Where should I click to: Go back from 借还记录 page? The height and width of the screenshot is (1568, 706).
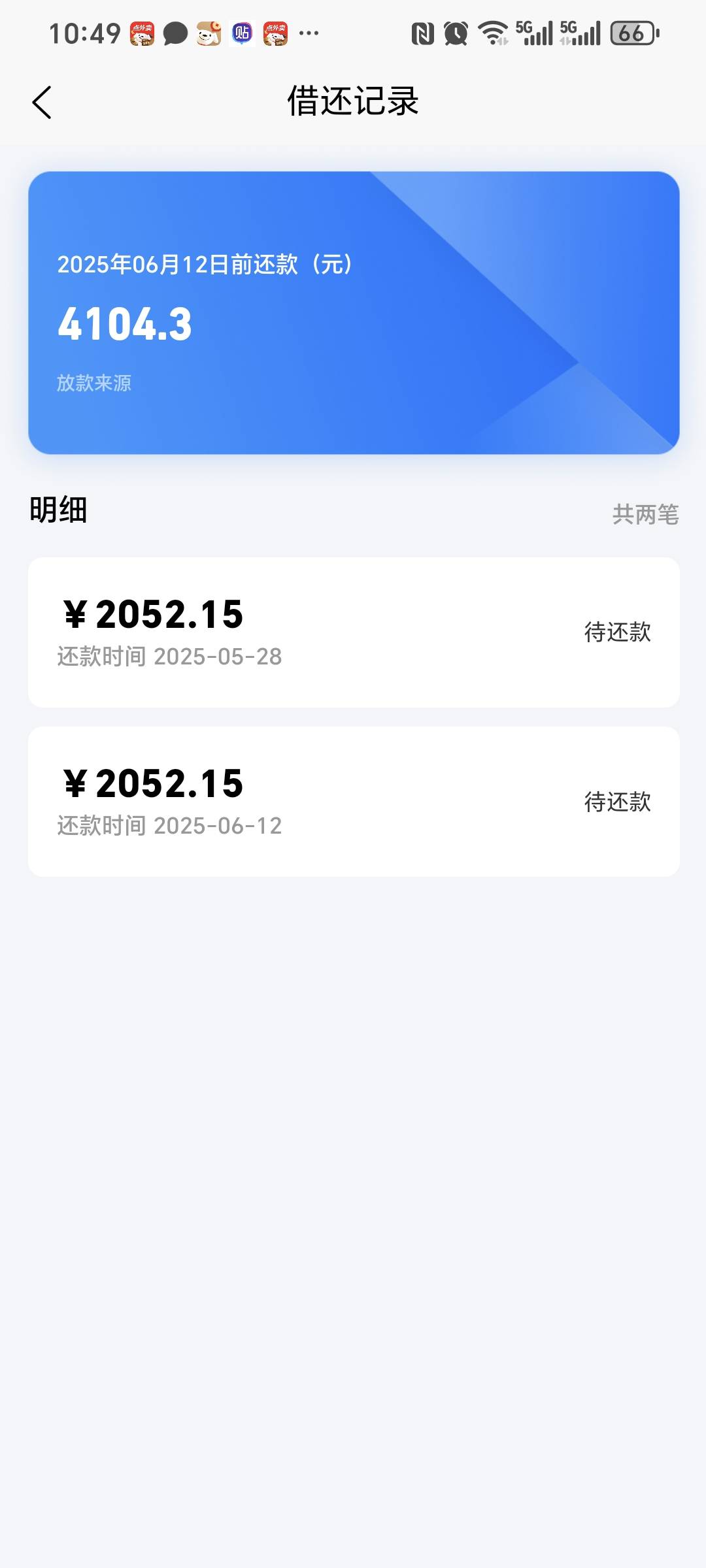coord(42,103)
